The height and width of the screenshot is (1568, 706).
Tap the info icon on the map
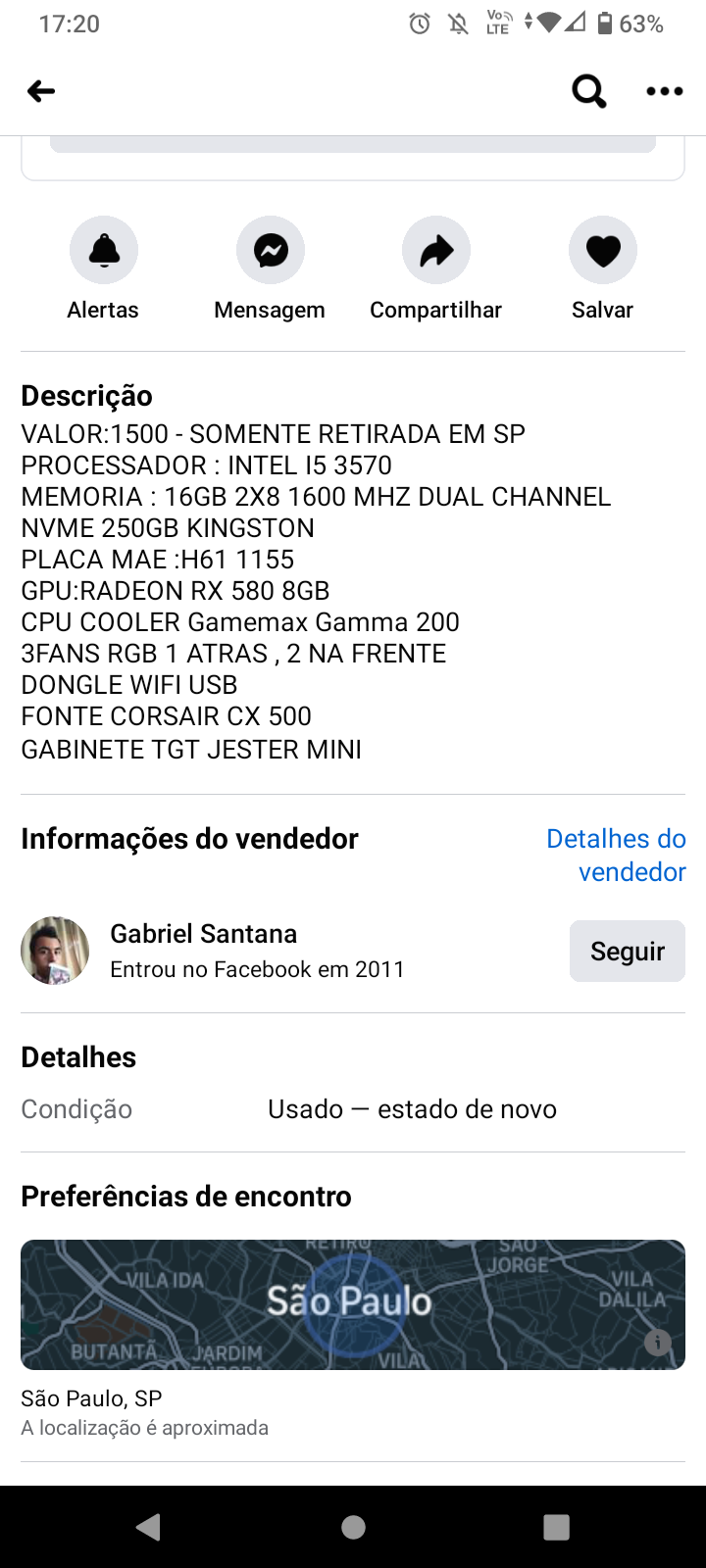pyautogui.click(x=658, y=1342)
